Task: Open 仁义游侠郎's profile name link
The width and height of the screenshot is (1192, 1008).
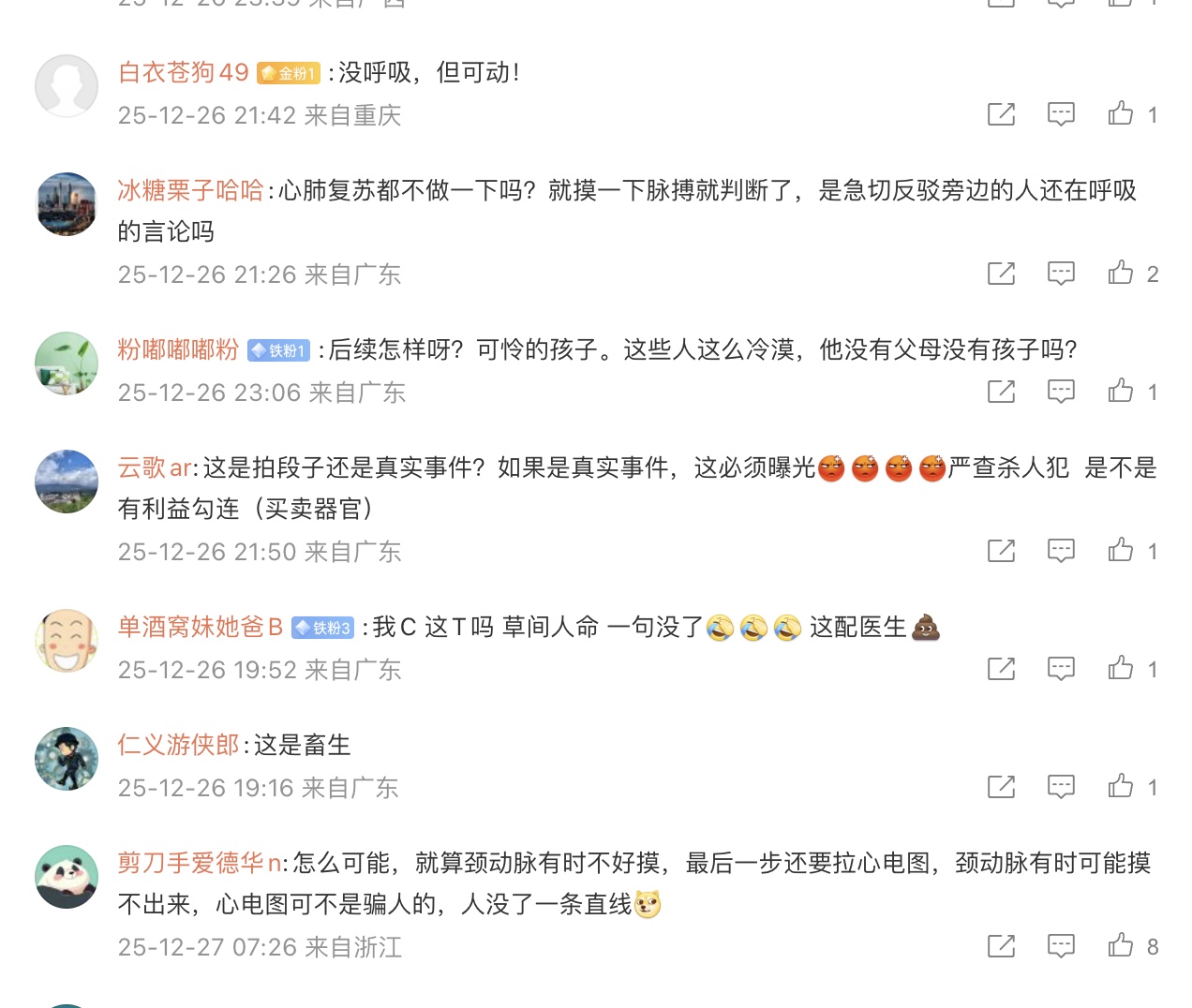Action: click(x=178, y=745)
